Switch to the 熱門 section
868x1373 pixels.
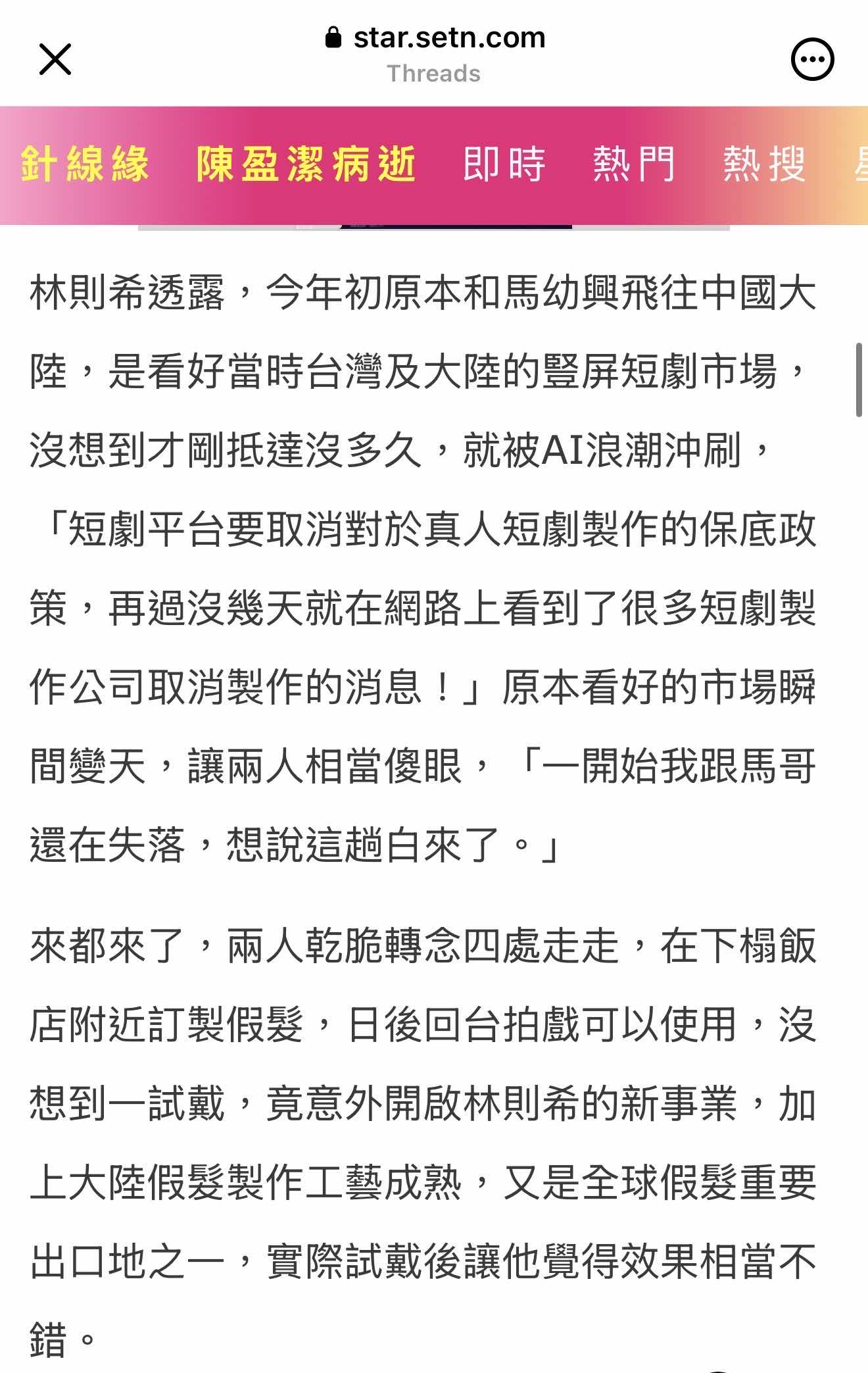click(x=635, y=164)
